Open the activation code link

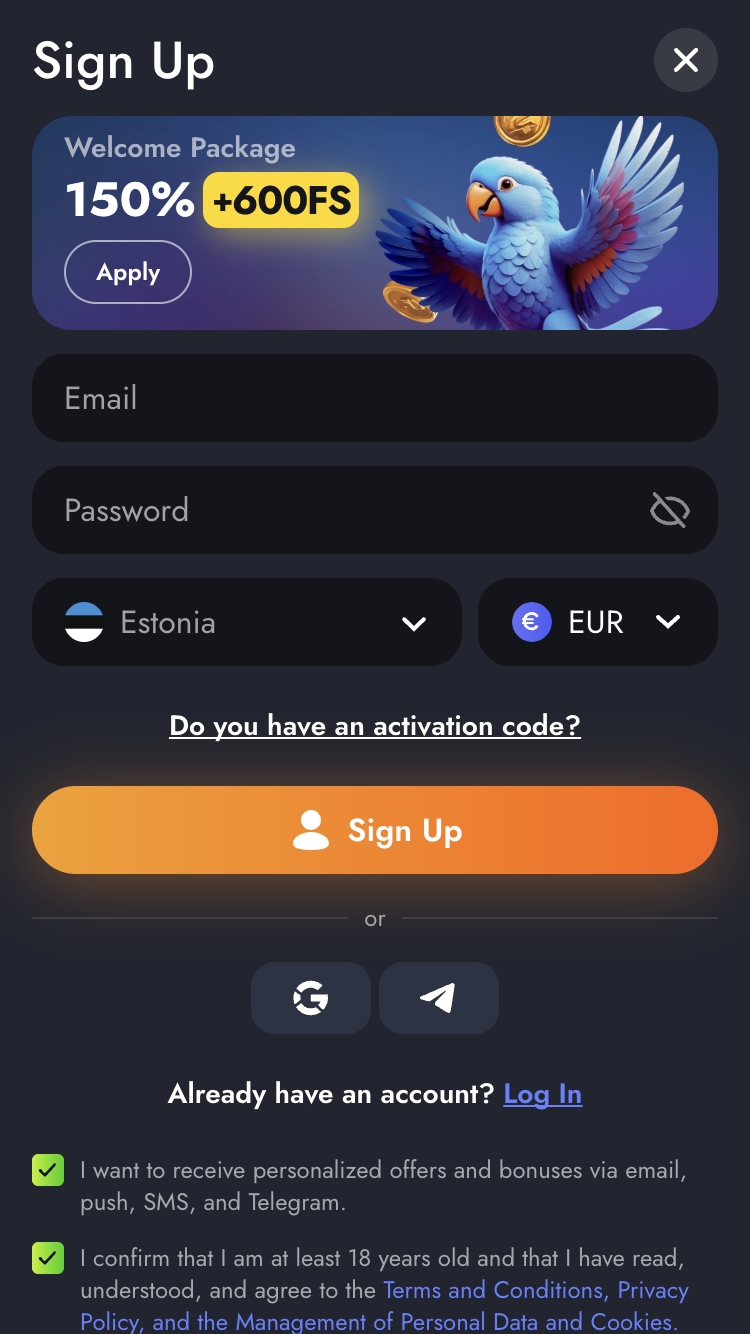click(375, 725)
